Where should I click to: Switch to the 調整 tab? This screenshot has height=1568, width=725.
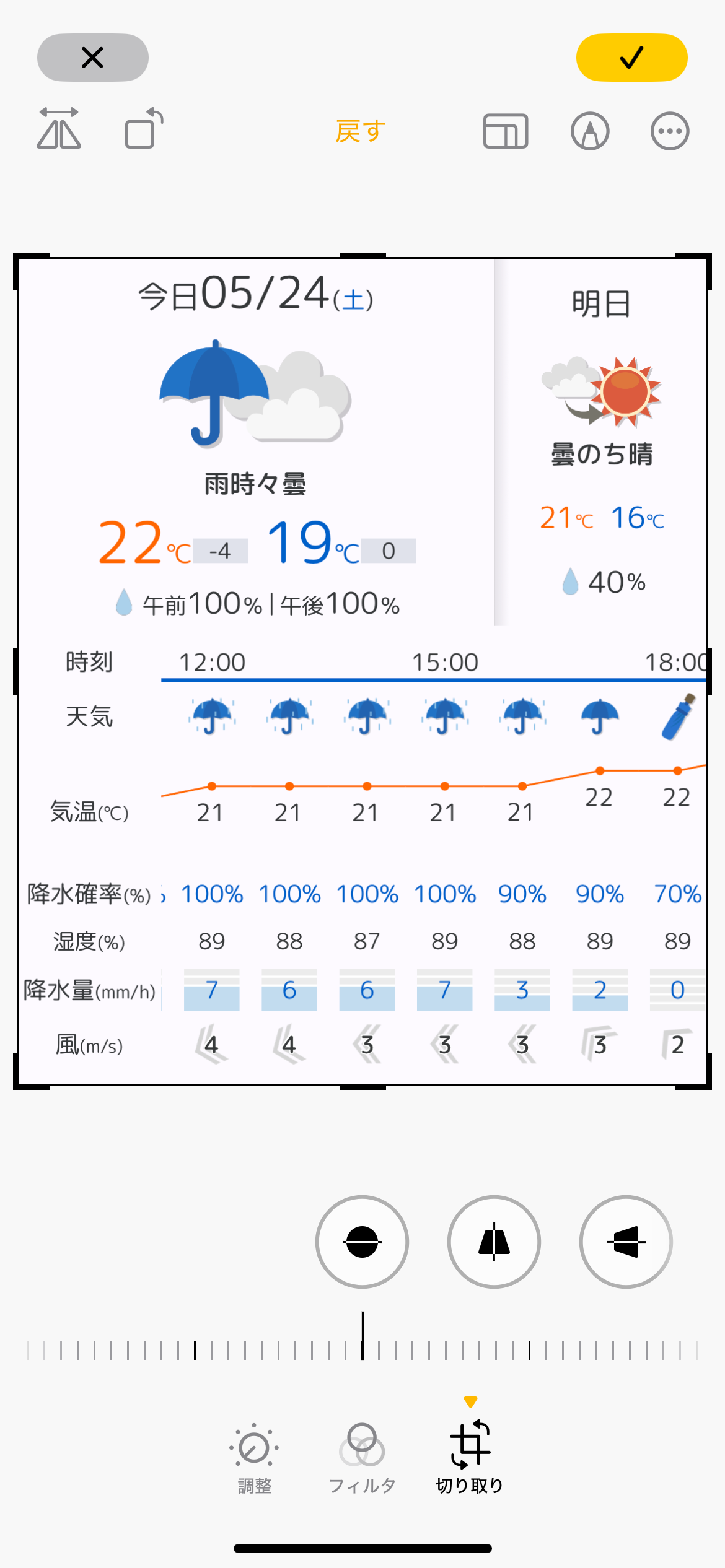pos(255,1458)
